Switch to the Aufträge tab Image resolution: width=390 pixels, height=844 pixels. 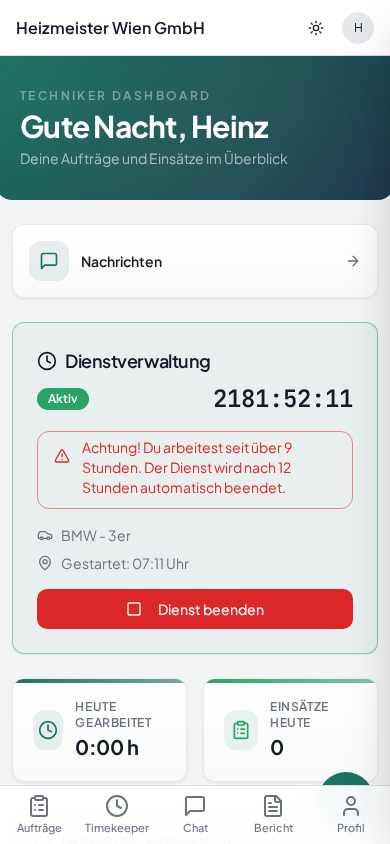tap(39, 814)
